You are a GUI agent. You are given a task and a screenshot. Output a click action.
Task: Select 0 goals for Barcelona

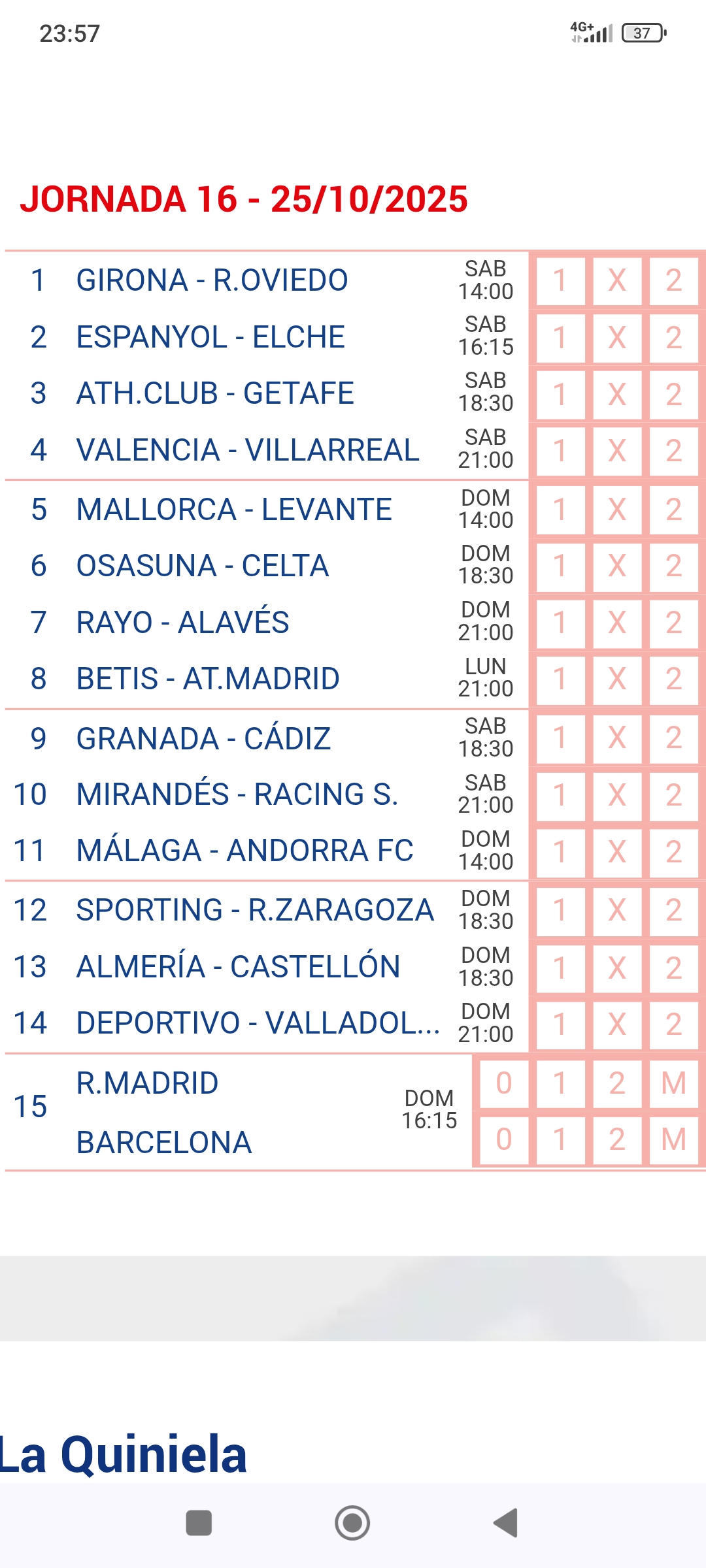tap(503, 1139)
